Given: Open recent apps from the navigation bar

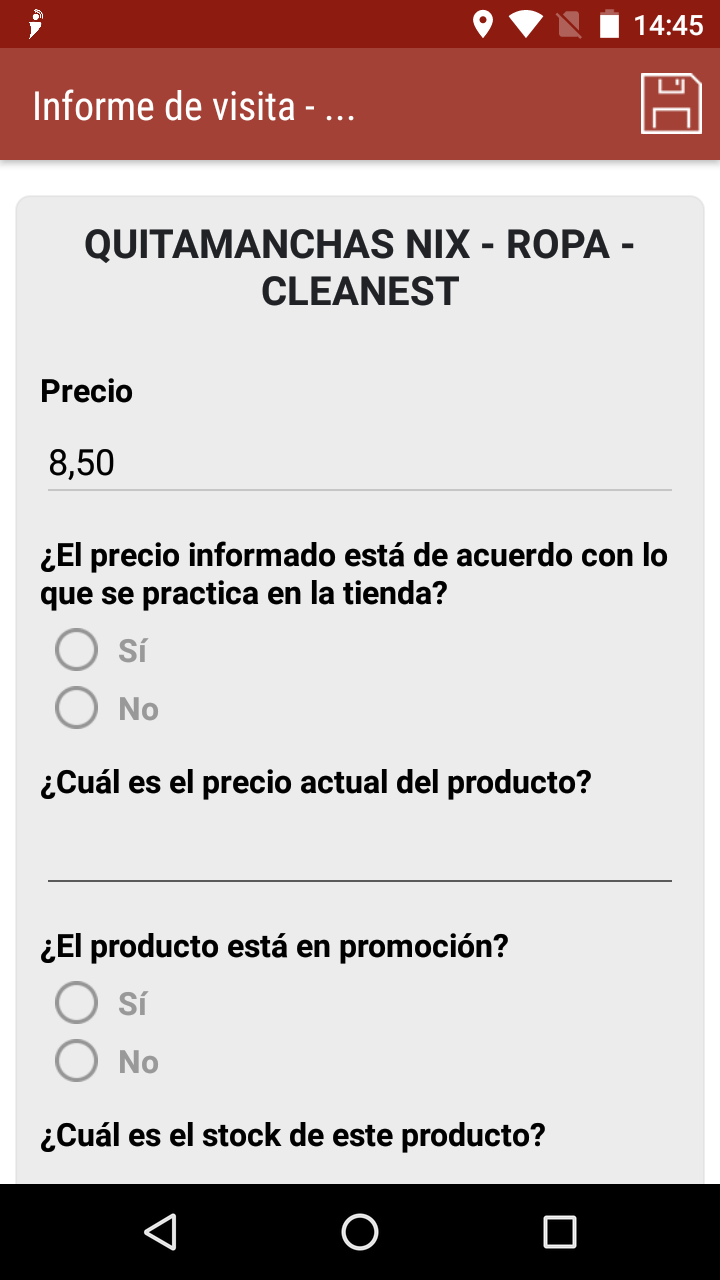Looking at the screenshot, I should pyautogui.click(x=560, y=1232).
